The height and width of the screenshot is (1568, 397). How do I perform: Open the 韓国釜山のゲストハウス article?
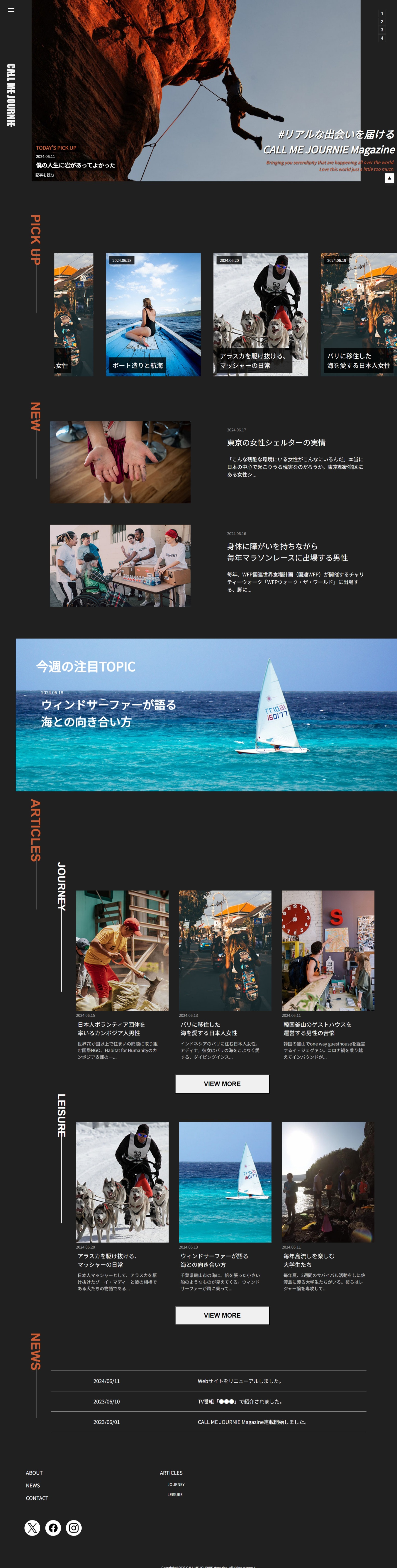(x=328, y=950)
